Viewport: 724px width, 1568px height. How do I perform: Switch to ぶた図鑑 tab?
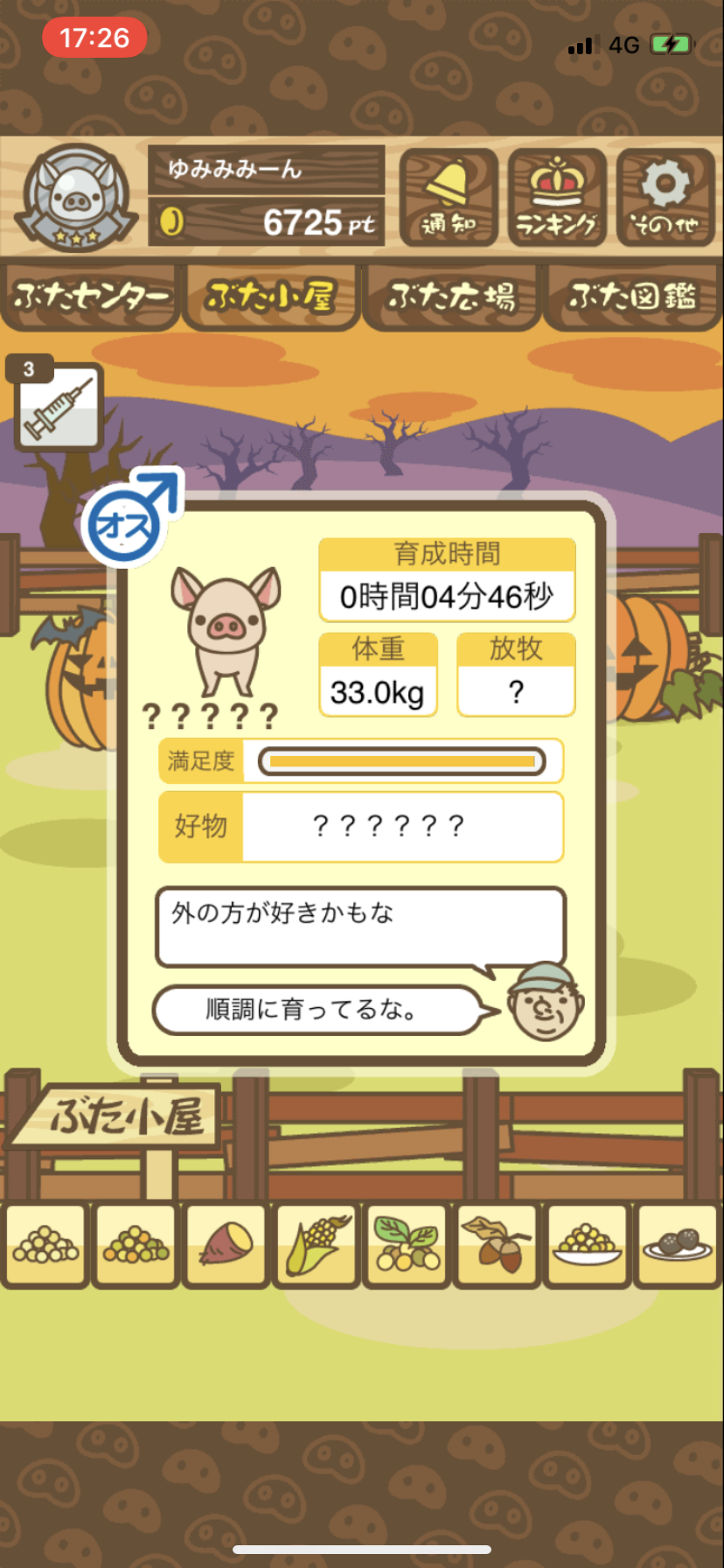632,297
